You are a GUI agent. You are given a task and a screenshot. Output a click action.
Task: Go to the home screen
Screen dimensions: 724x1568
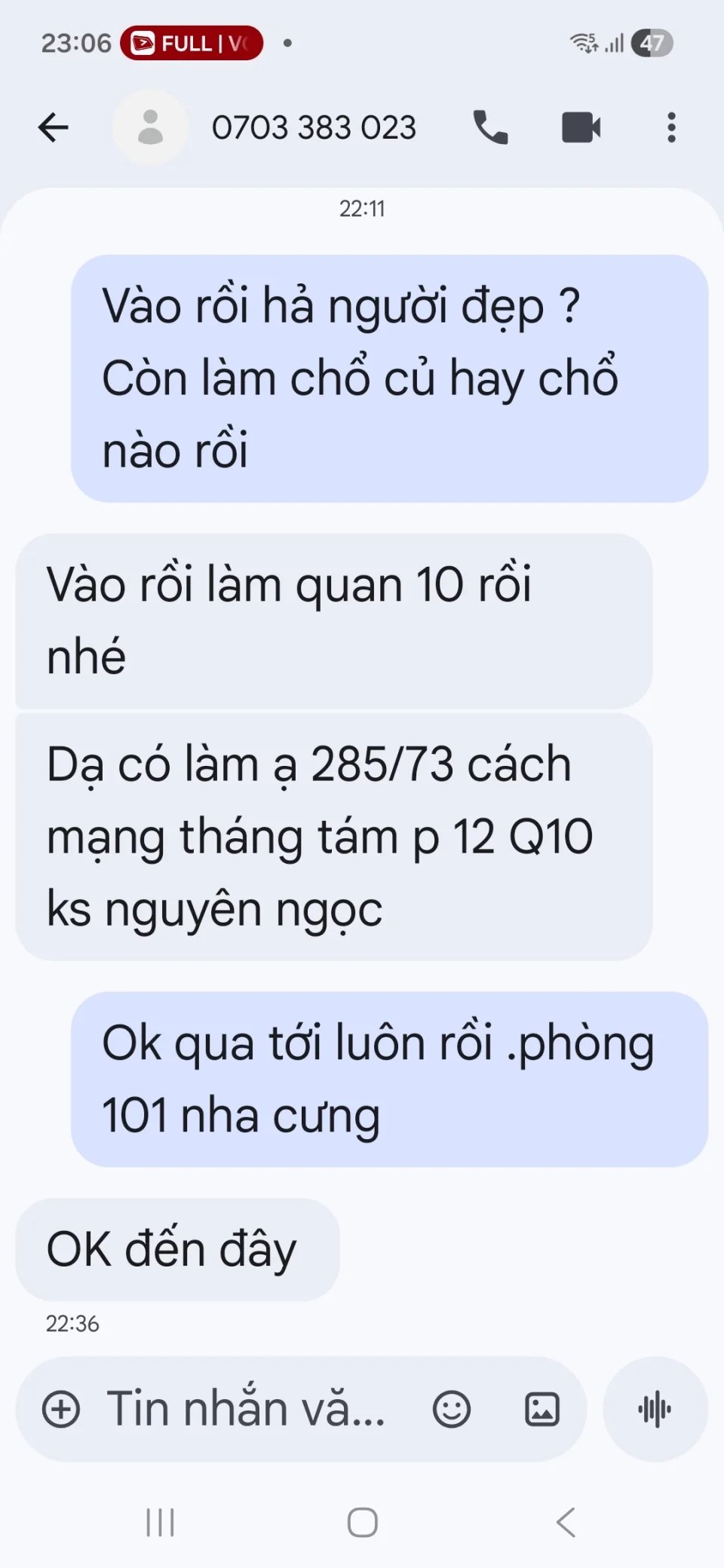coord(362,1522)
